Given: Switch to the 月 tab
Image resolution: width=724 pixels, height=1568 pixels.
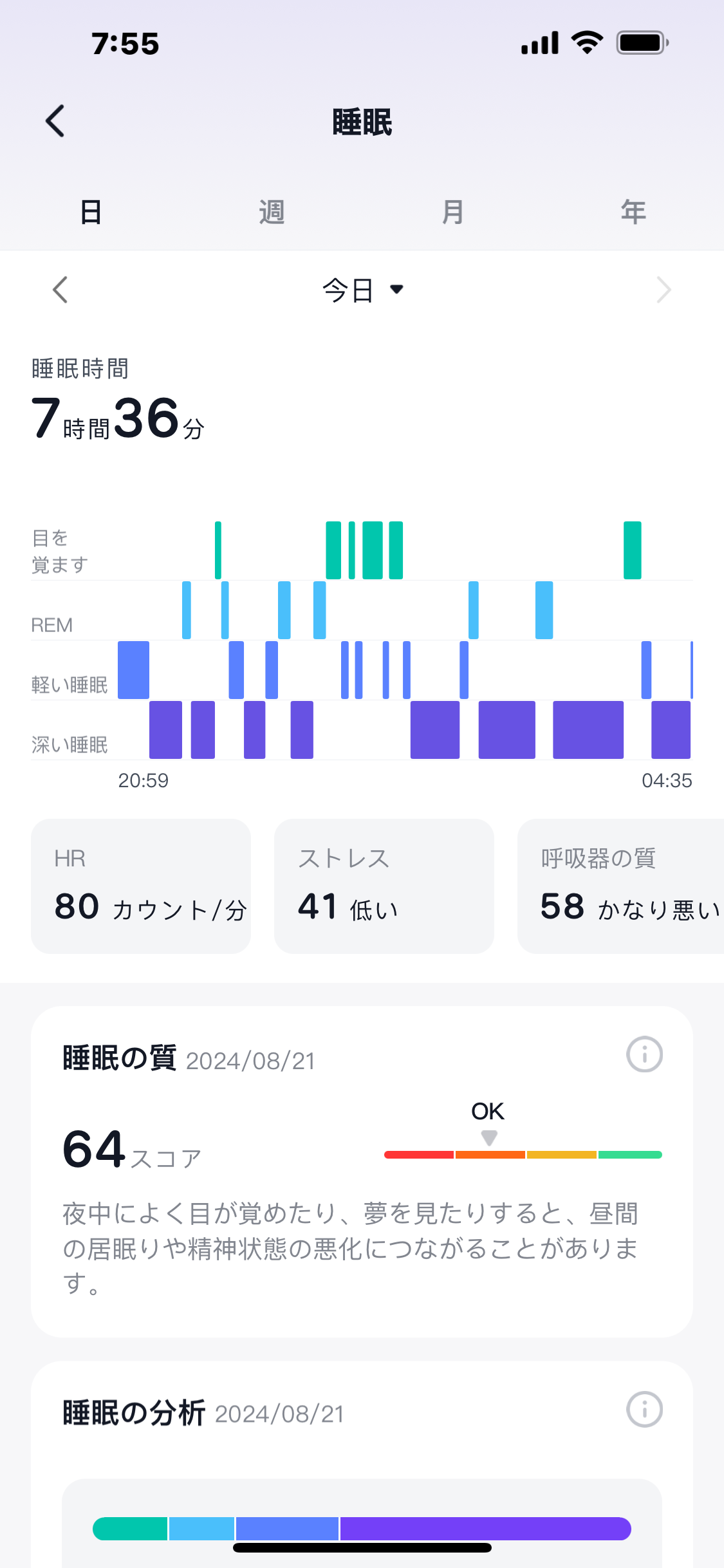Looking at the screenshot, I should [452, 212].
